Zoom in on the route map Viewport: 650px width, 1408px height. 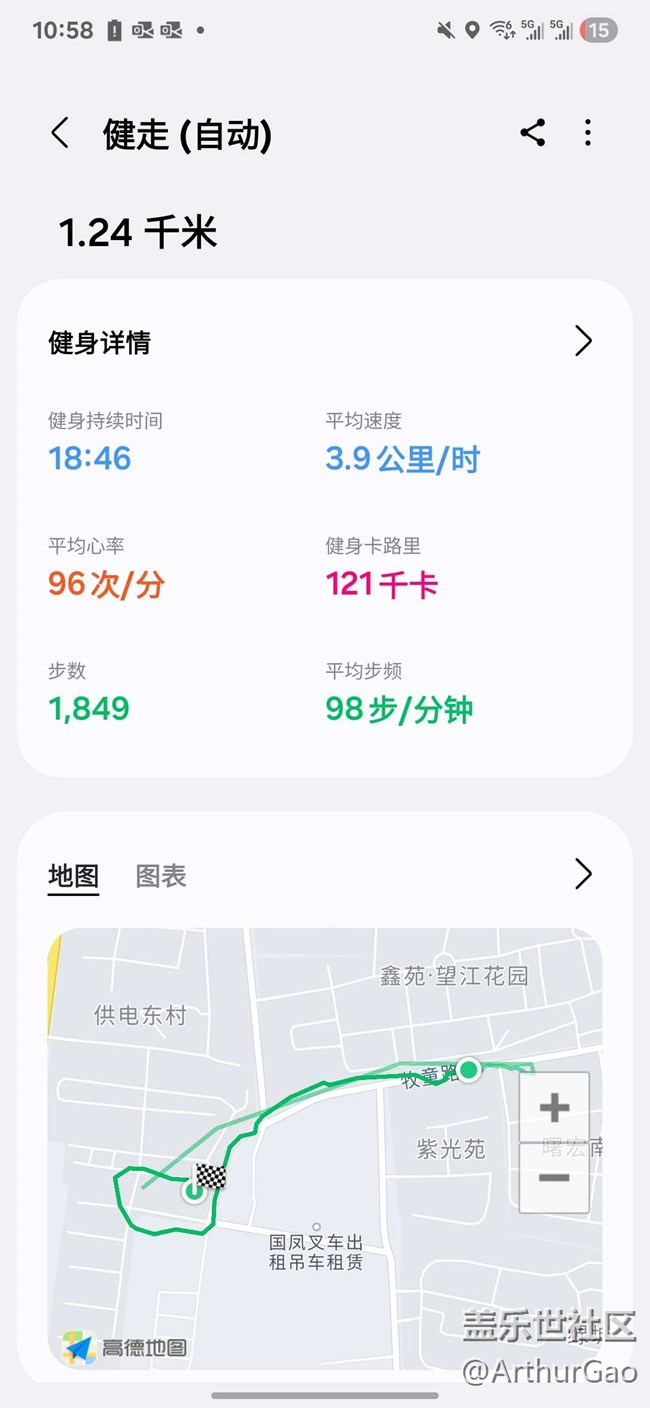pos(554,1107)
